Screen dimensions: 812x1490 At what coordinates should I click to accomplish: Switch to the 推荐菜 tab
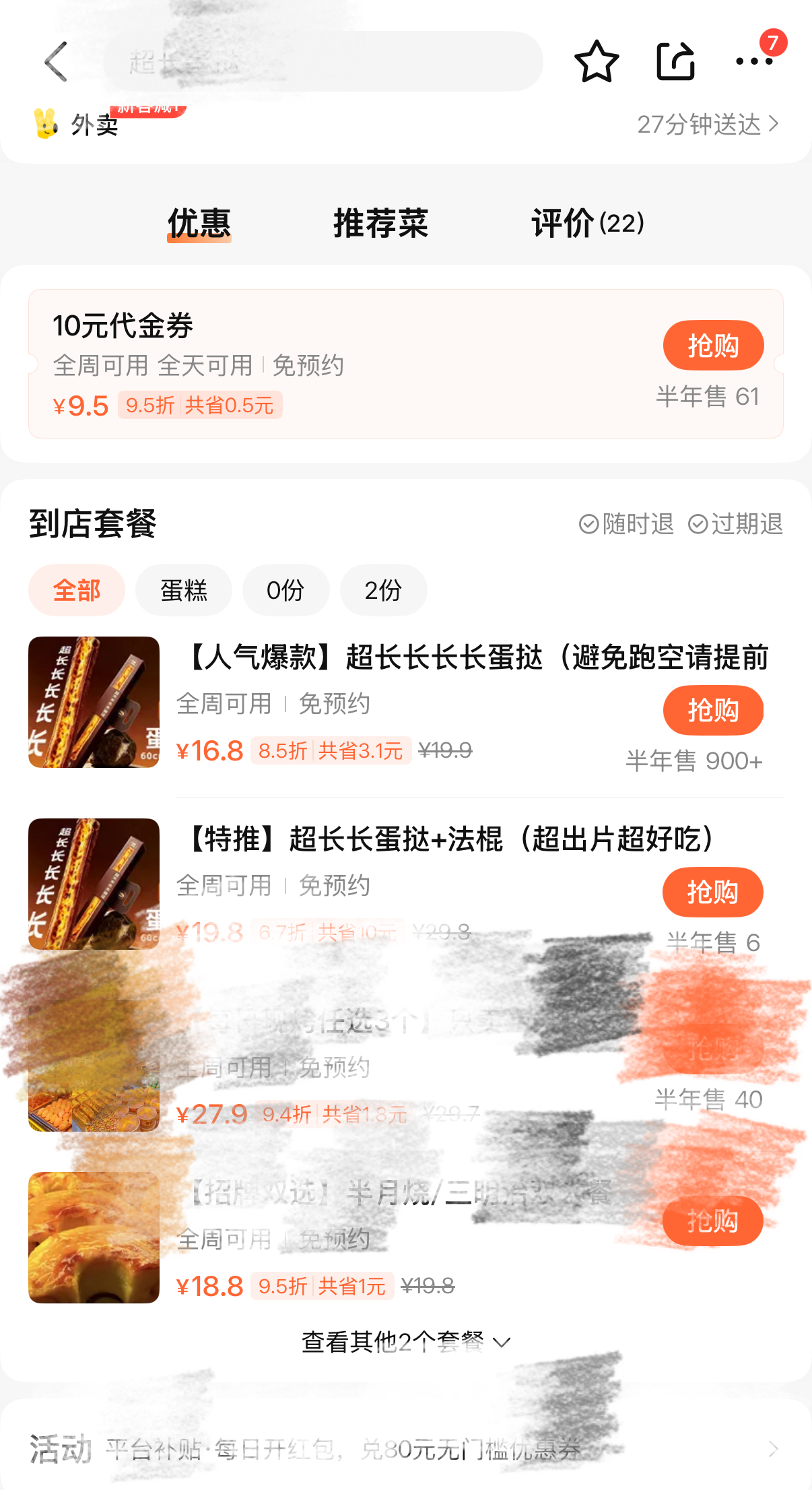coord(381,223)
